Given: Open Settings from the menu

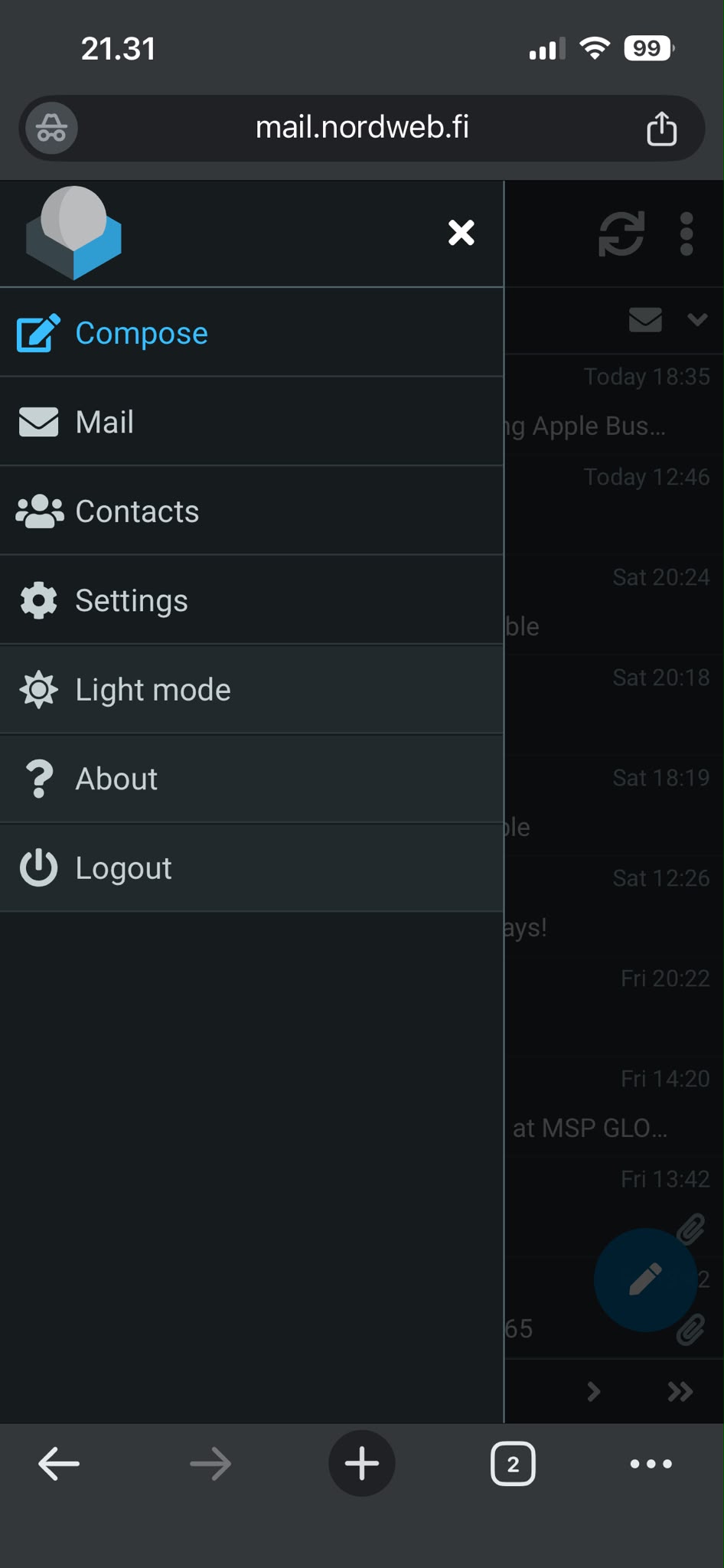Looking at the screenshot, I should 252,600.
